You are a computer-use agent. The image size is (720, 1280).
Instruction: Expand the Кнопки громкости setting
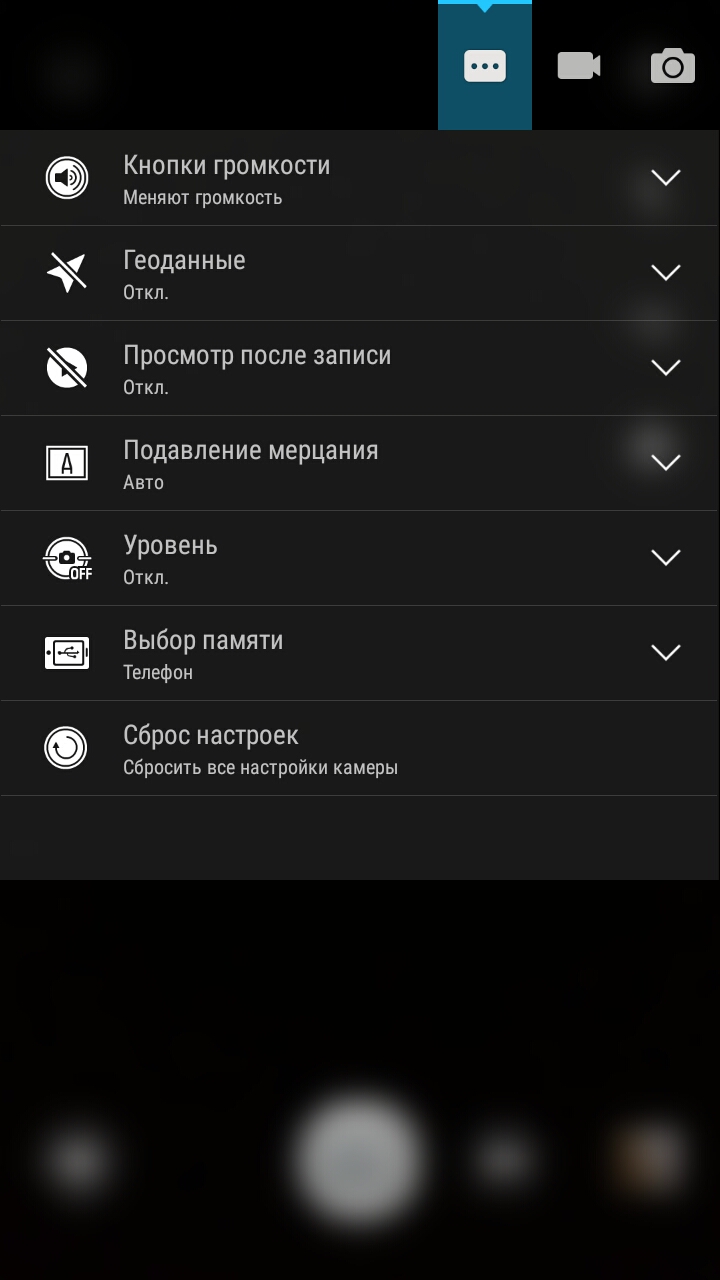point(665,178)
